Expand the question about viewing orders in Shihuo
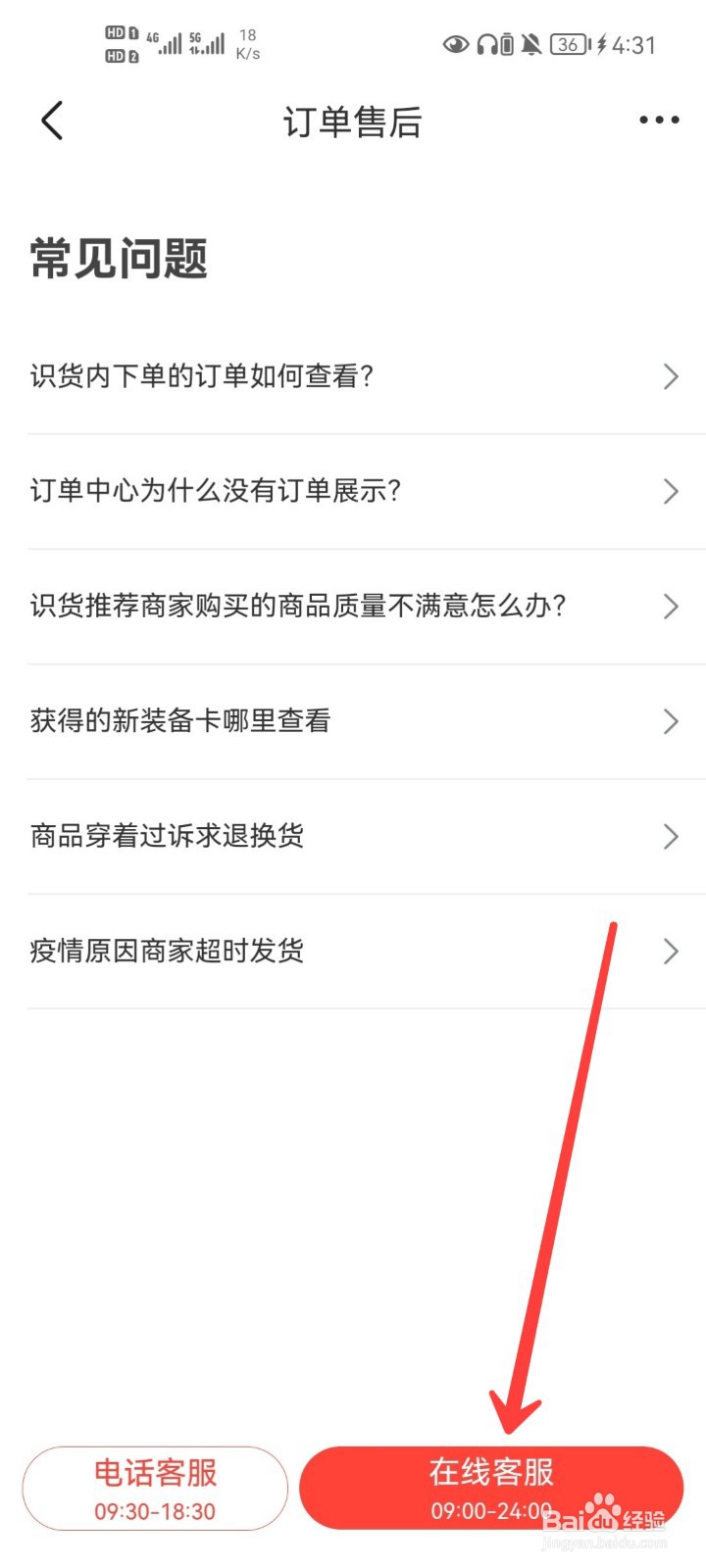This screenshot has height=1568, width=706. coord(353,376)
